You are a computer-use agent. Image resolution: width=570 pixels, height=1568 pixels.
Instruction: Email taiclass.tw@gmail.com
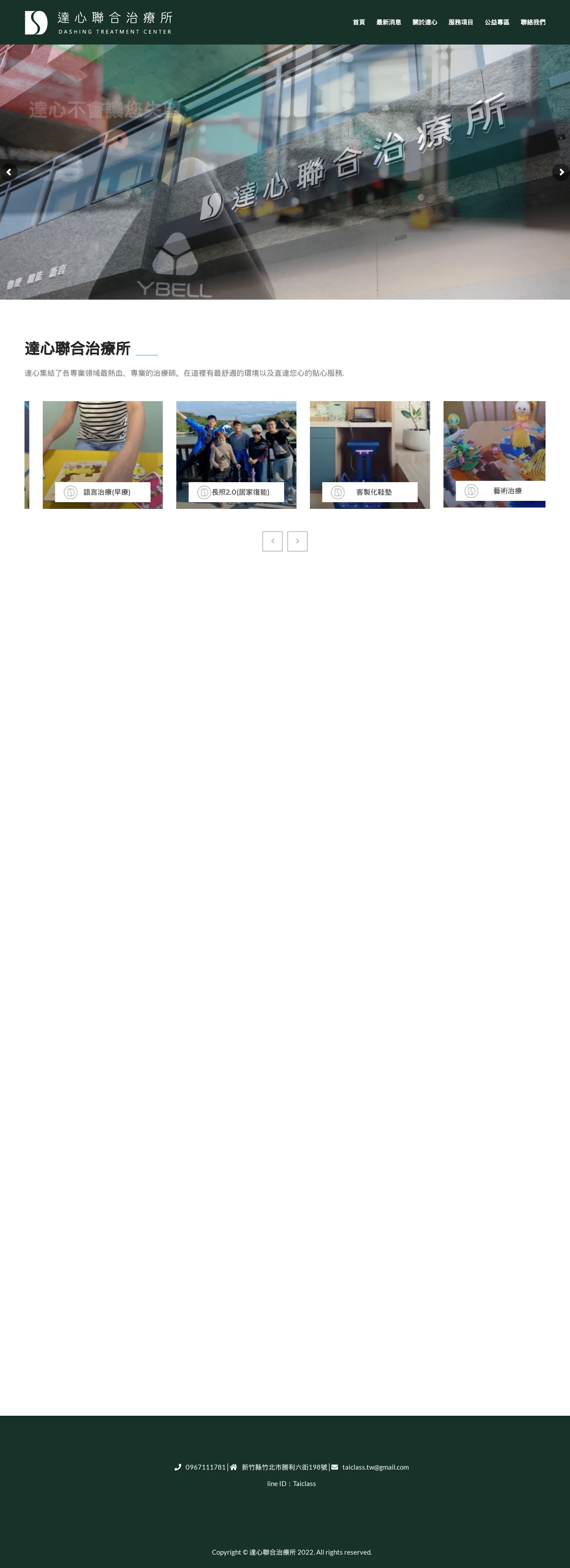pos(375,1467)
